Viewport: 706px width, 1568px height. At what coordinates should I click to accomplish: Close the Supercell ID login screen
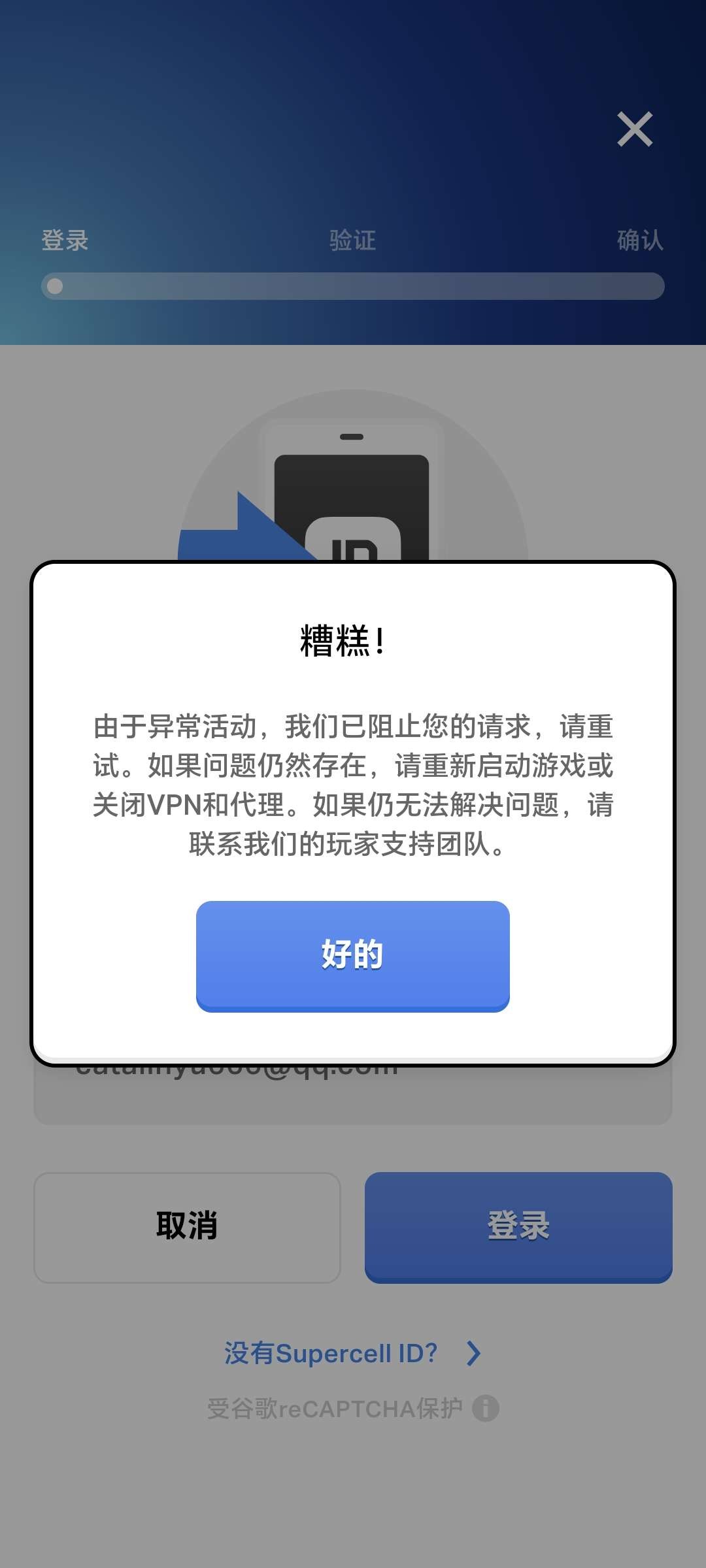point(635,130)
